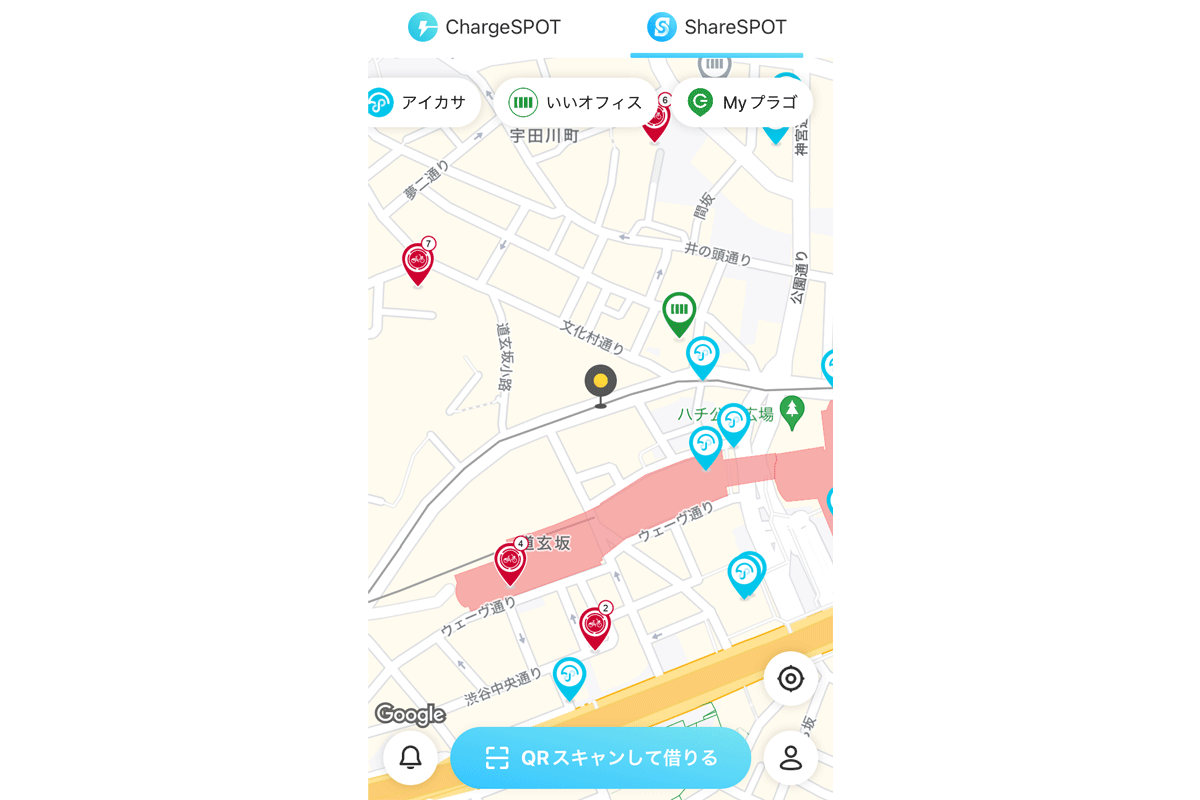The height and width of the screenshot is (800, 1200).
Task: Open bicycle pin showing 7 bikes
Action: (418, 262)
